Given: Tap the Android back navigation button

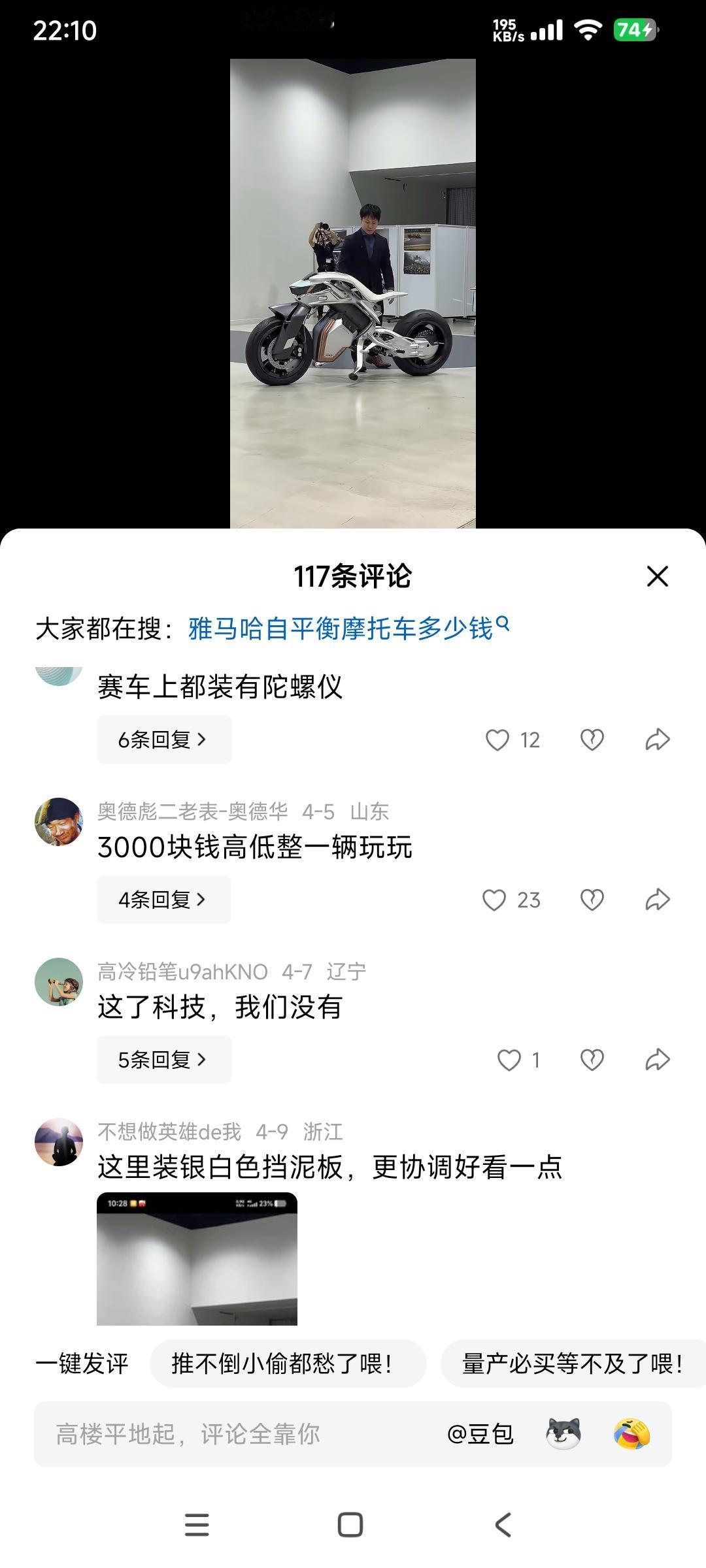Looking at the screenshot, I should pyautogui.click(x=501, y=1525).
